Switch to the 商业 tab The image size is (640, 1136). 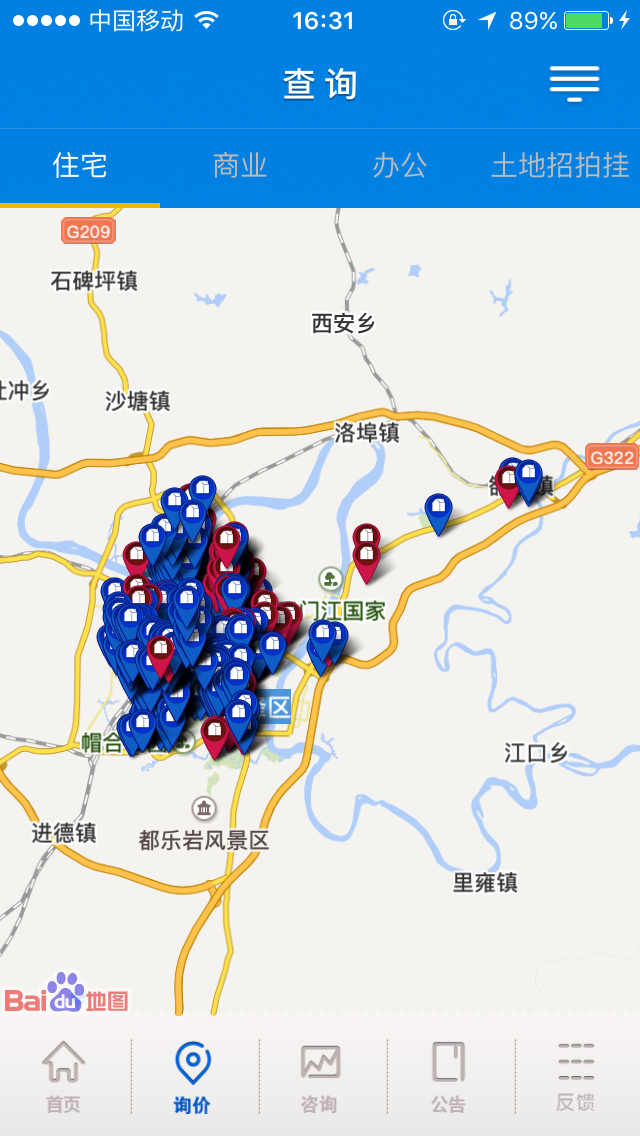(240, 165)
